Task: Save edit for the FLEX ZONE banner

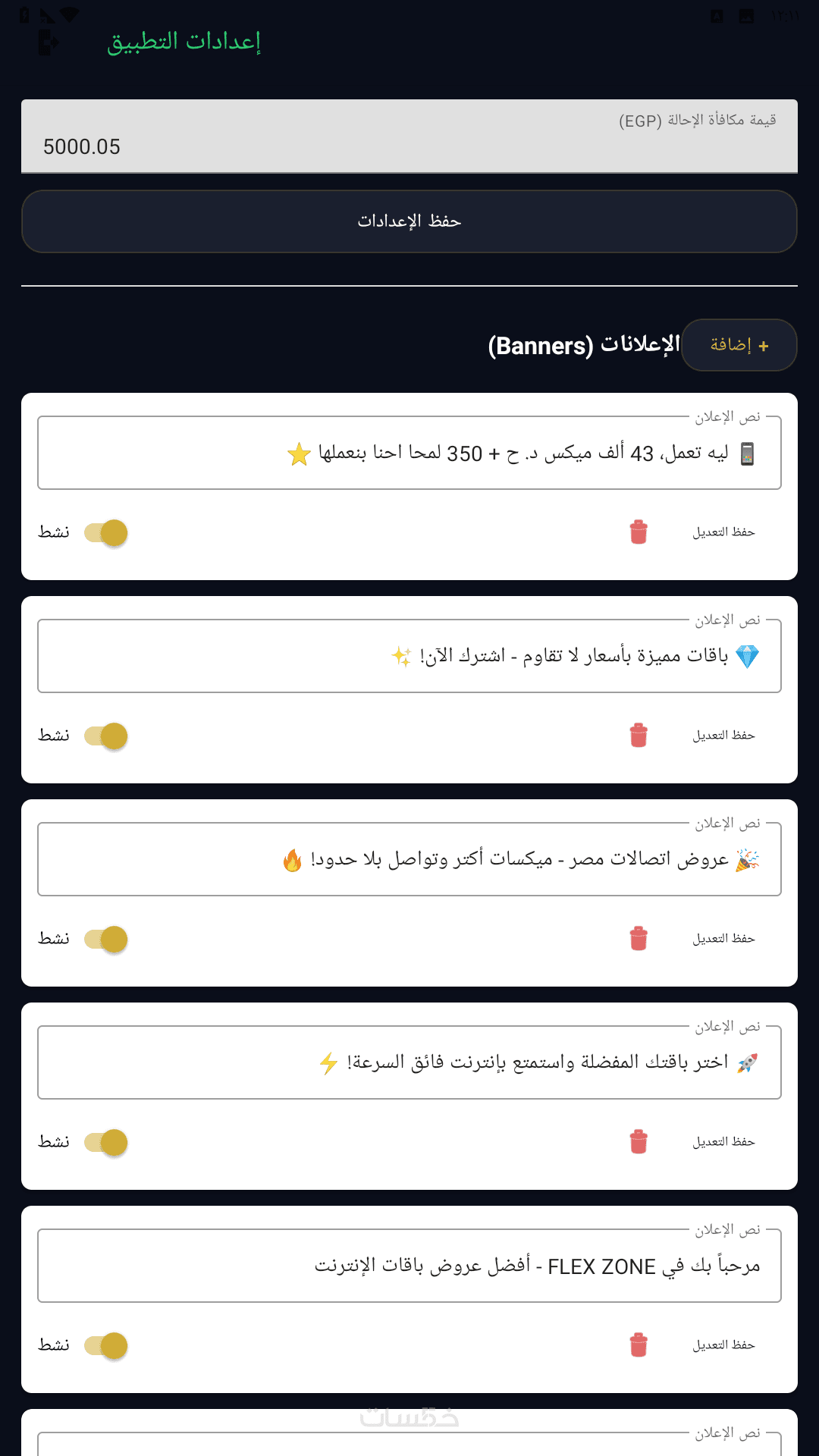Action: (x=723, y=1345)
